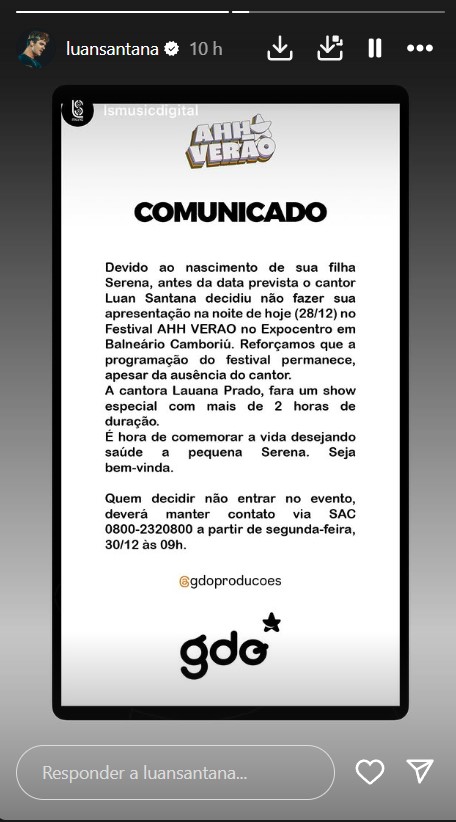Share story via paper plane icon
This screenshot has width=456, height=822.
coord(420,771)
